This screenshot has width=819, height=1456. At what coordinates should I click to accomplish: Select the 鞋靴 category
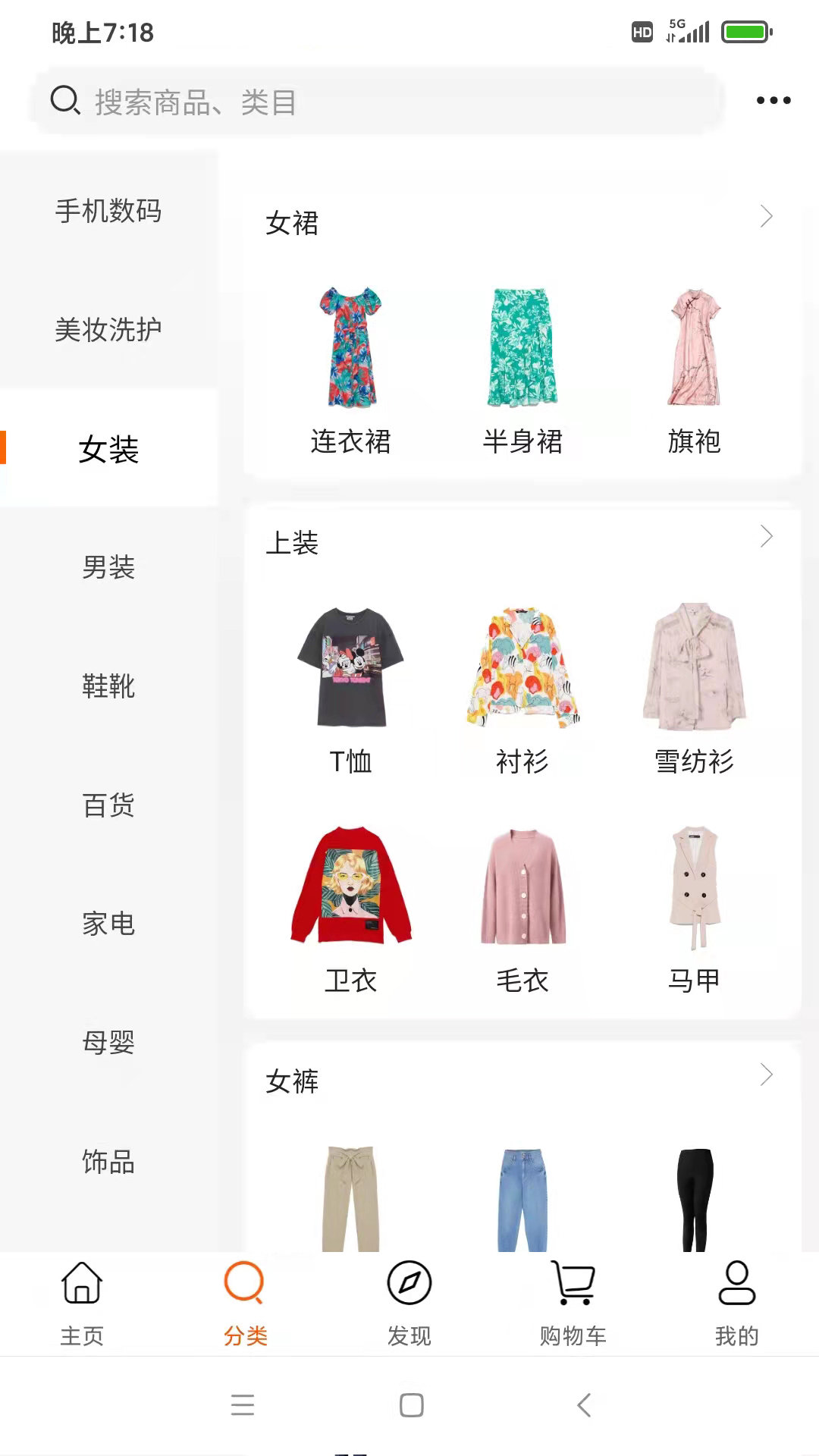tap(108, 688)
